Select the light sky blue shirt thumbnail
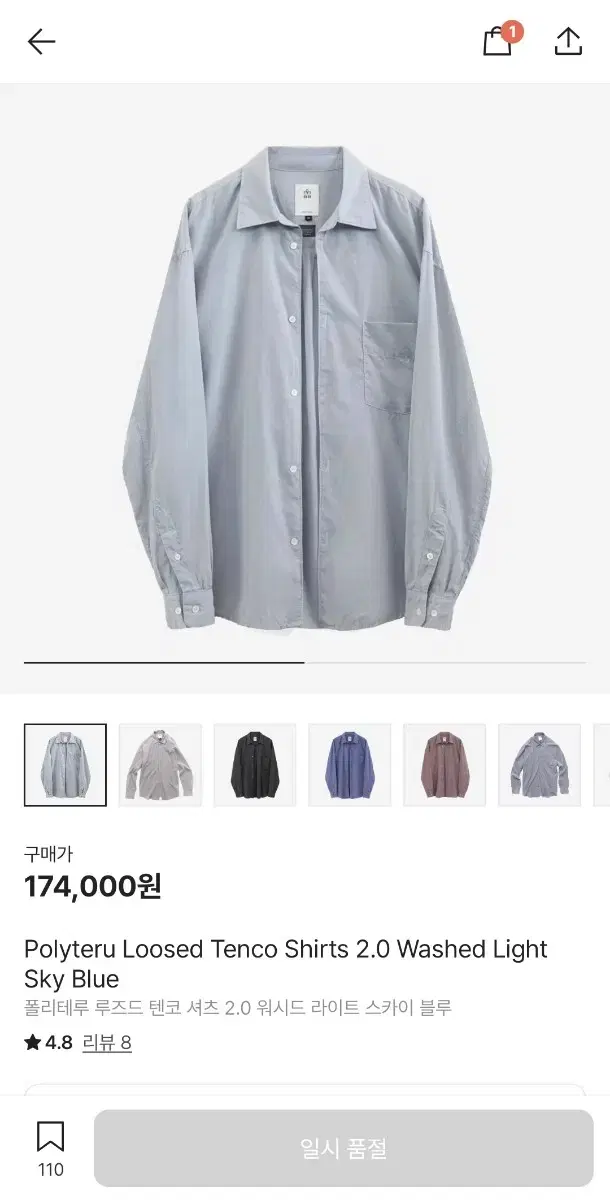 pos(65,765)
